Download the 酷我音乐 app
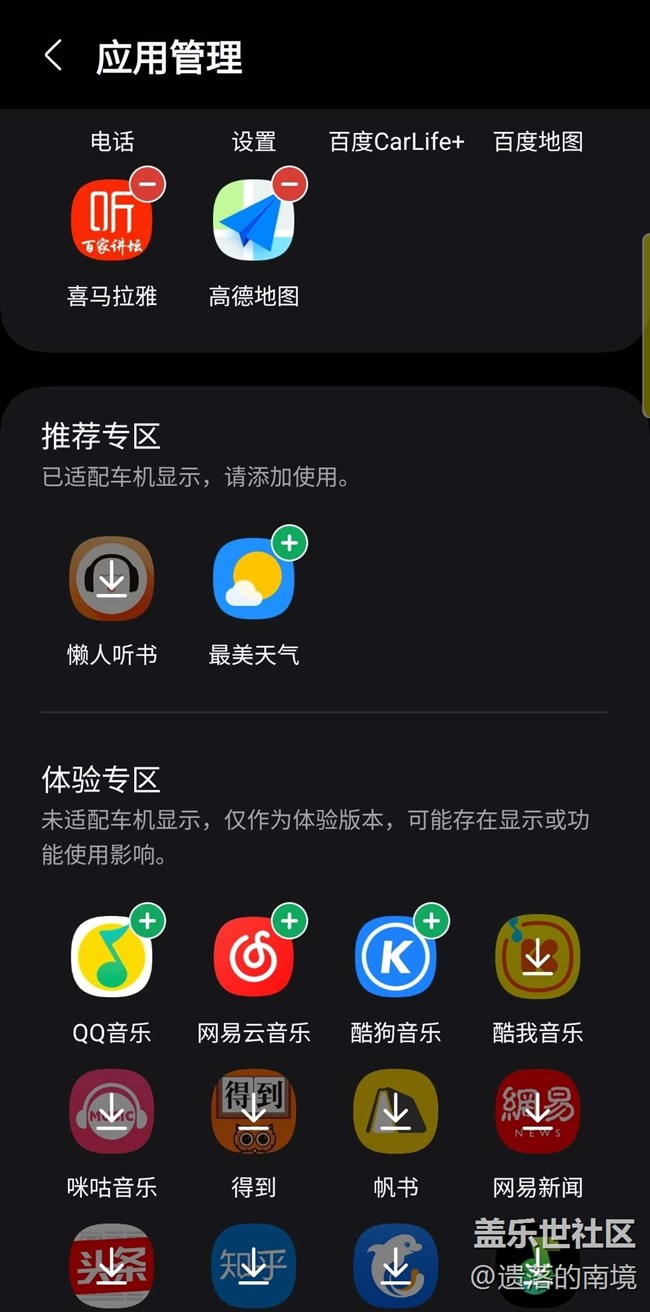The image size is (650, 1312). [x=538, y=957]
